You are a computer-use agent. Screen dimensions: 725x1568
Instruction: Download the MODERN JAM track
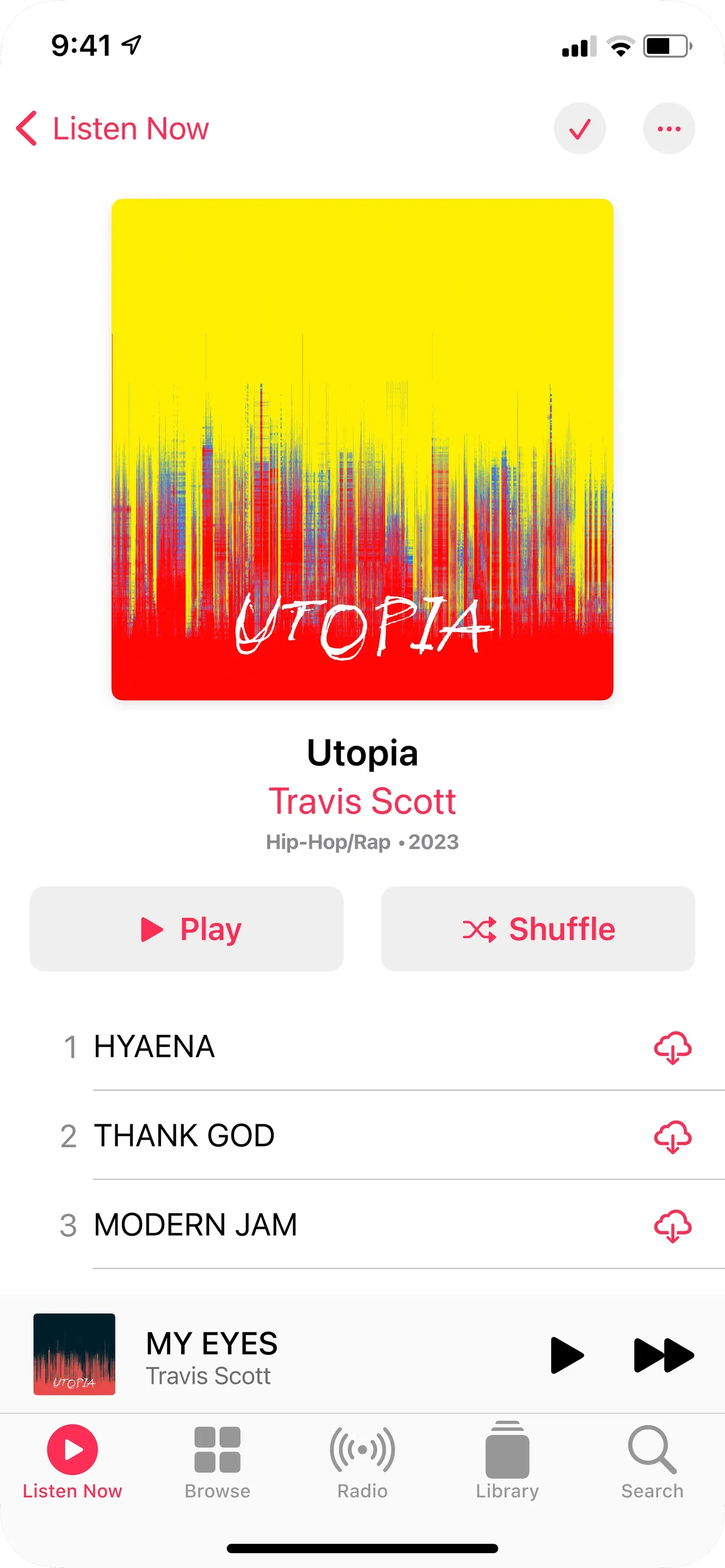[672, 1226]
